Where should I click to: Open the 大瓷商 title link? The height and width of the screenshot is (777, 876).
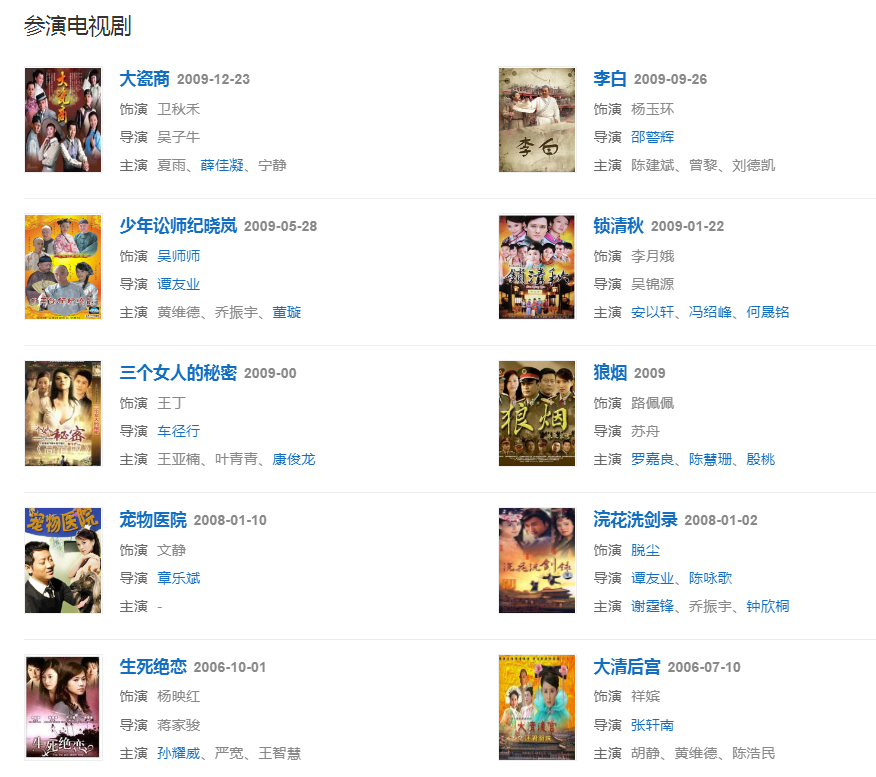[x=144, y=79]
